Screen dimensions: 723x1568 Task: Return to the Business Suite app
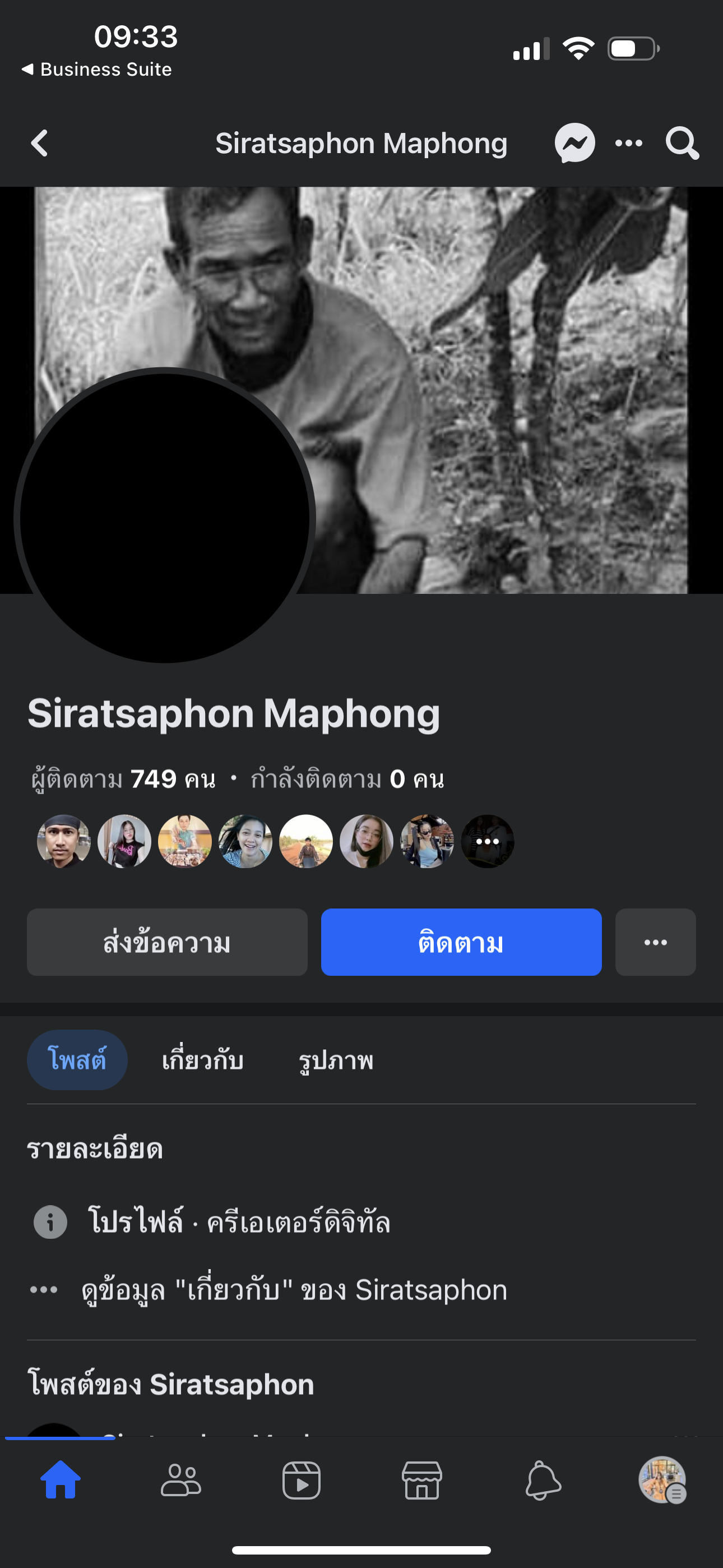click(x=98, y=70)
